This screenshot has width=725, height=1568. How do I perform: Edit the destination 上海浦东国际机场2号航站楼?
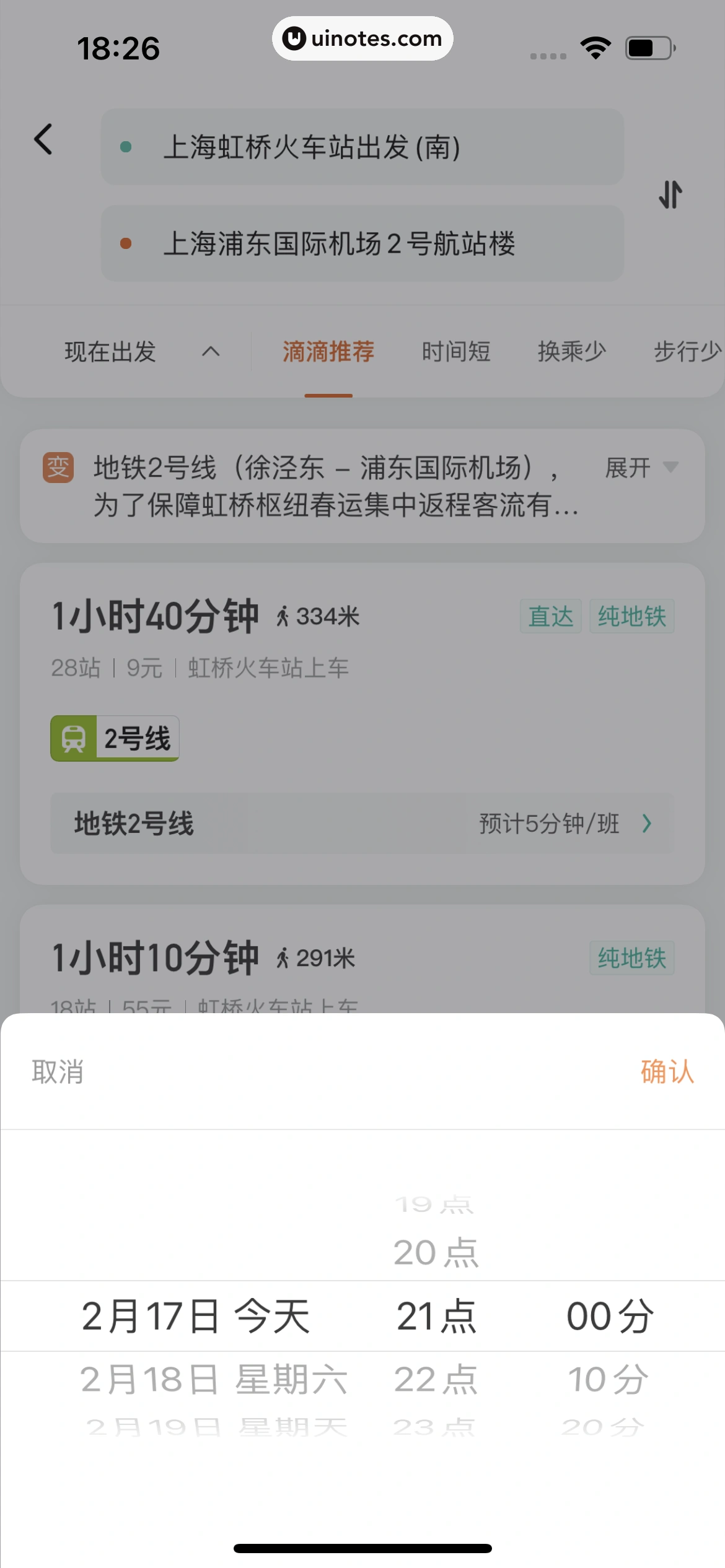click(362, 243)
